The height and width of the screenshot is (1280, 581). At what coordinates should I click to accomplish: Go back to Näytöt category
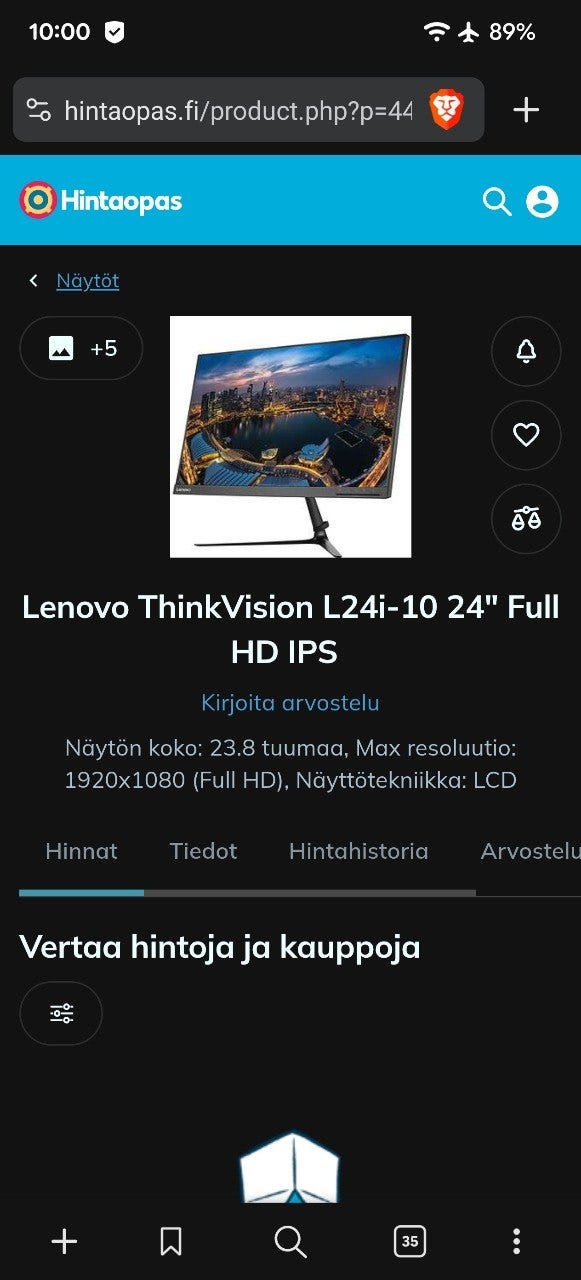coord(87,281)
